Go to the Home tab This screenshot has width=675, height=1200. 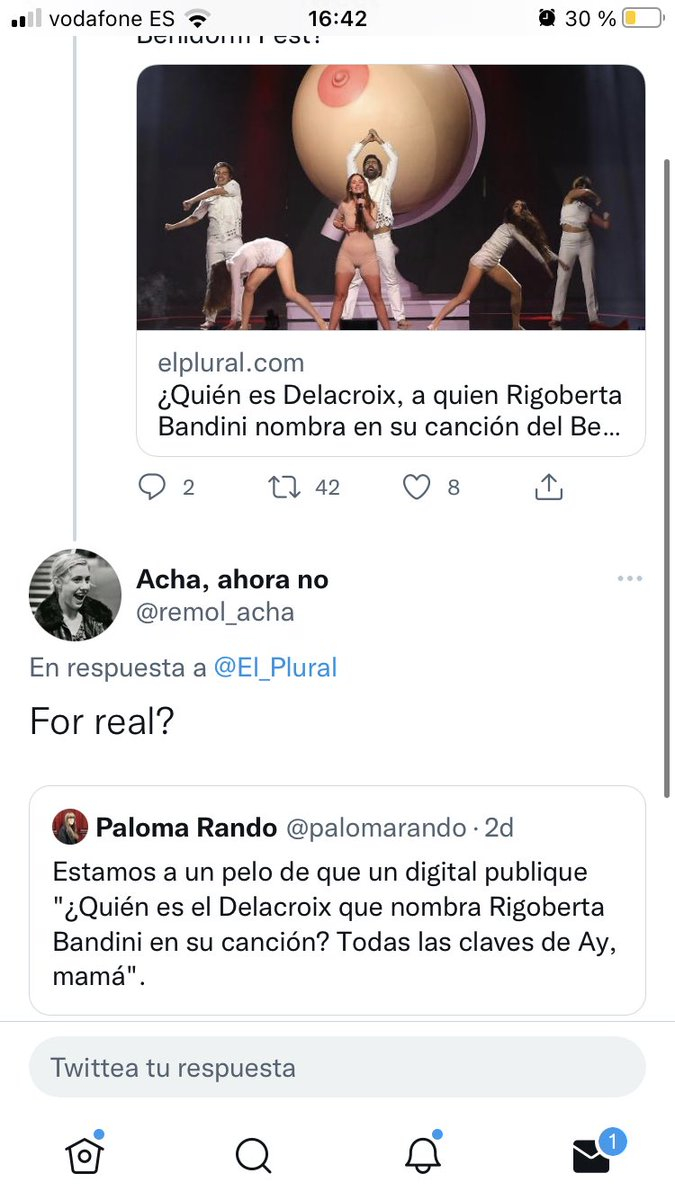tap(84, 1155)
